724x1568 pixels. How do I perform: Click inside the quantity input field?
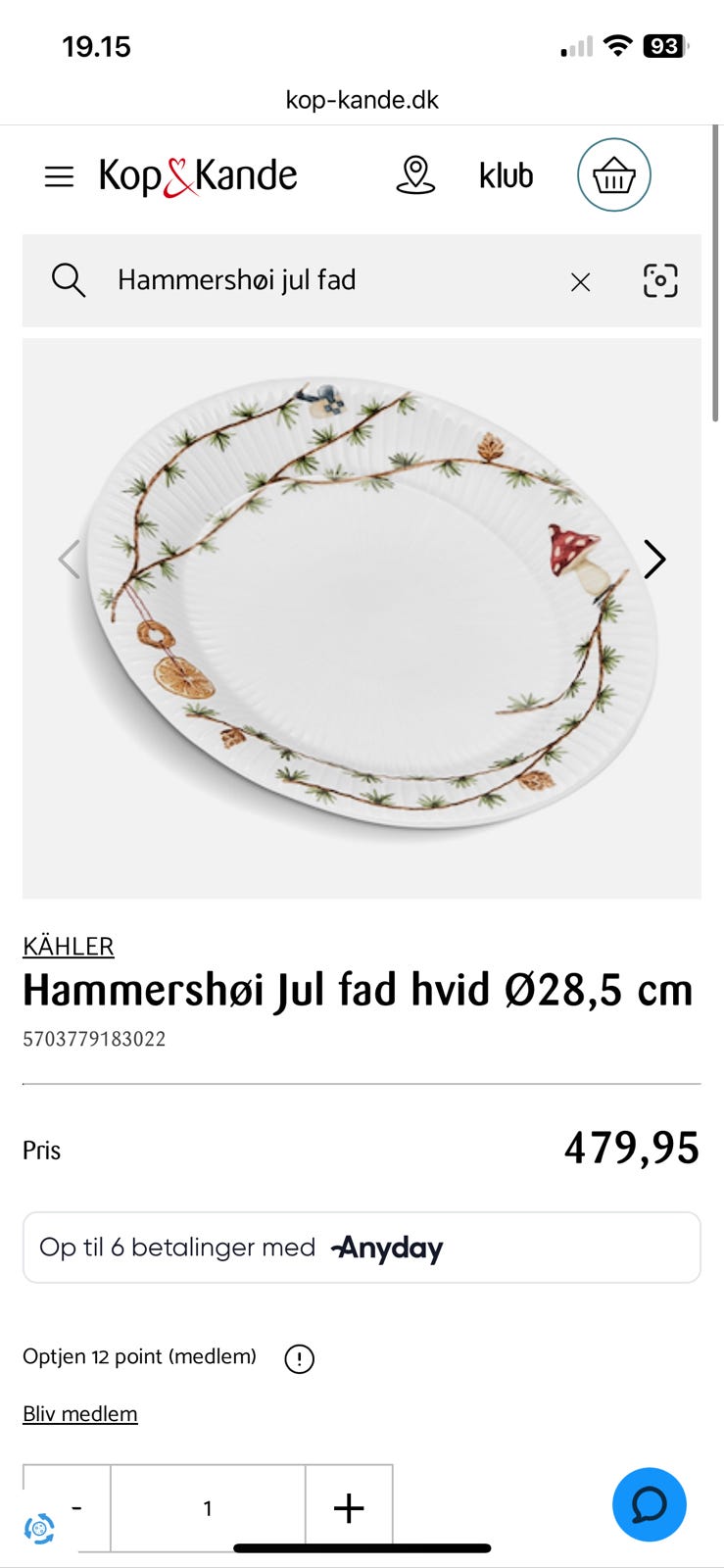point(208,1507)
